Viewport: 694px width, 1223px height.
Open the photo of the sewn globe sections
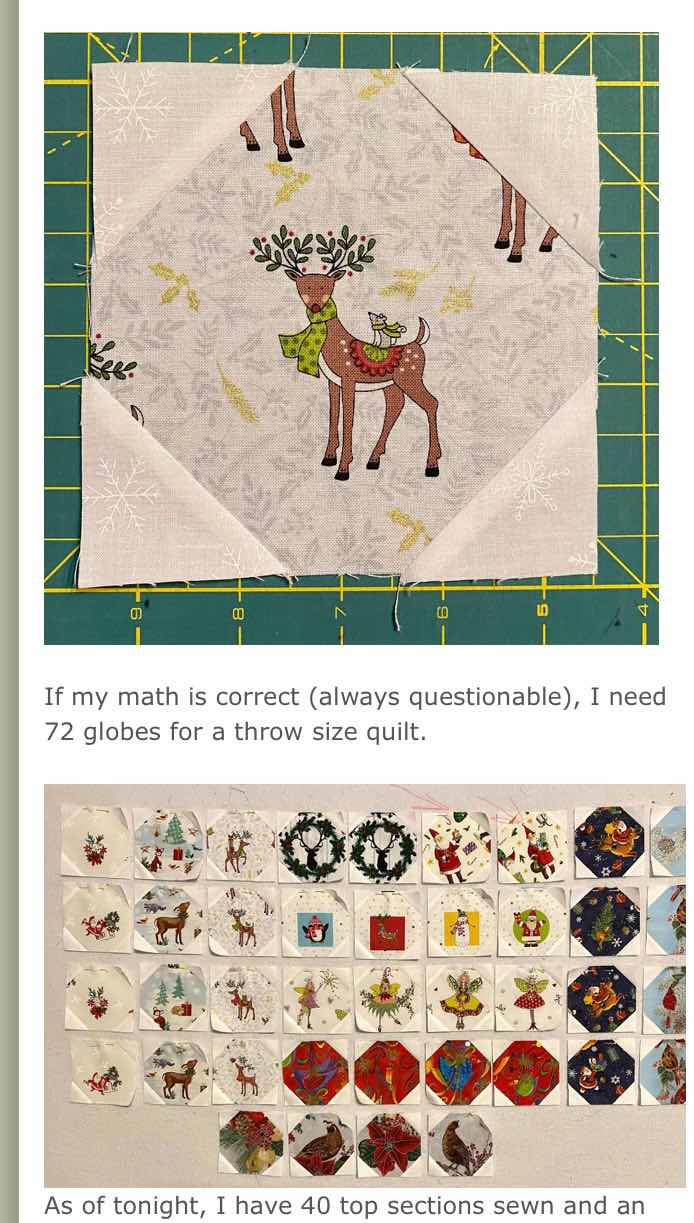pos(365,984)
